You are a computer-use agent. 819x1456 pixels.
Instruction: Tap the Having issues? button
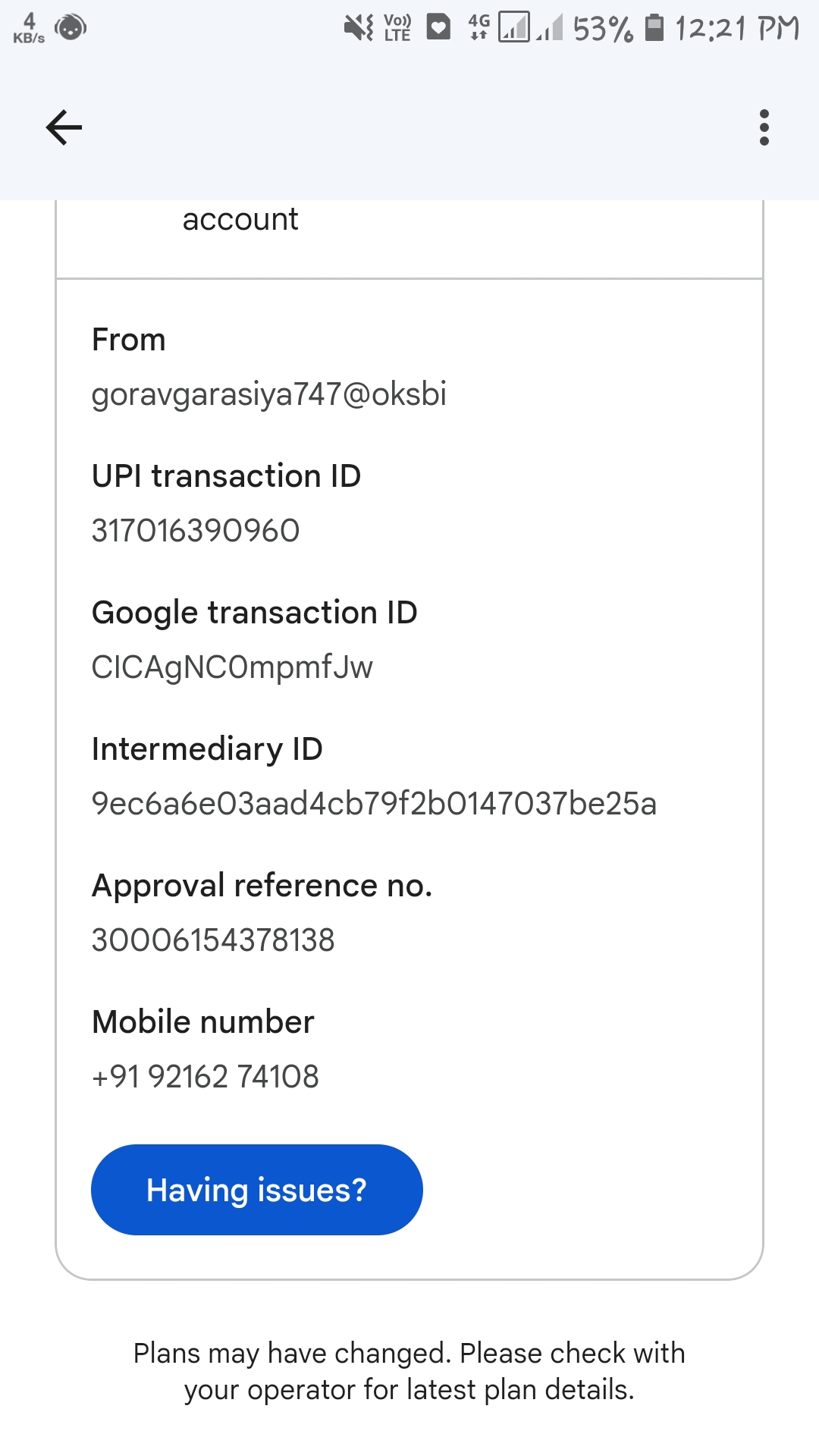click(256, 1189)
